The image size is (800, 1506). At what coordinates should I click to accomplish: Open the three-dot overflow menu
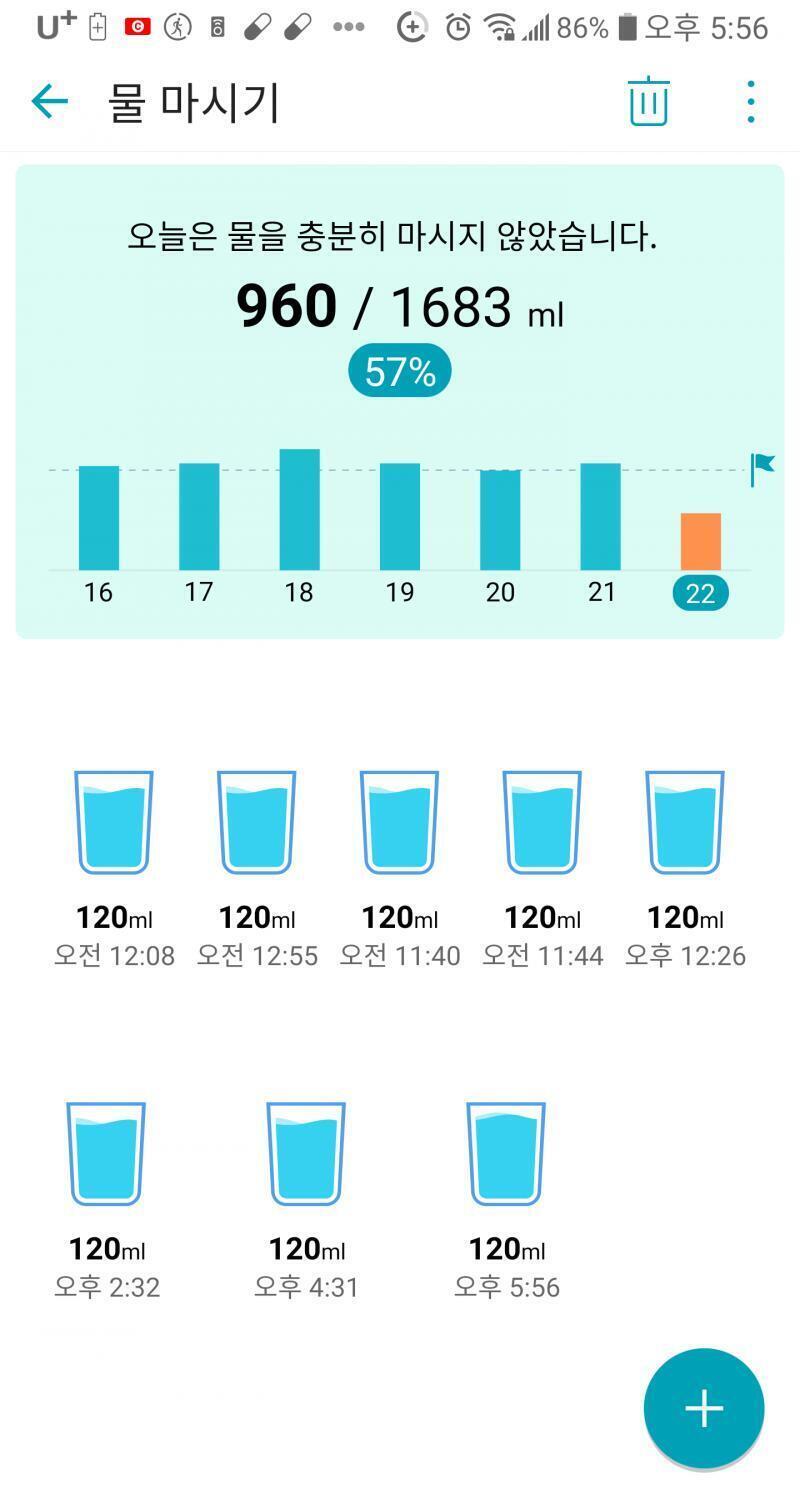point(751,102)
